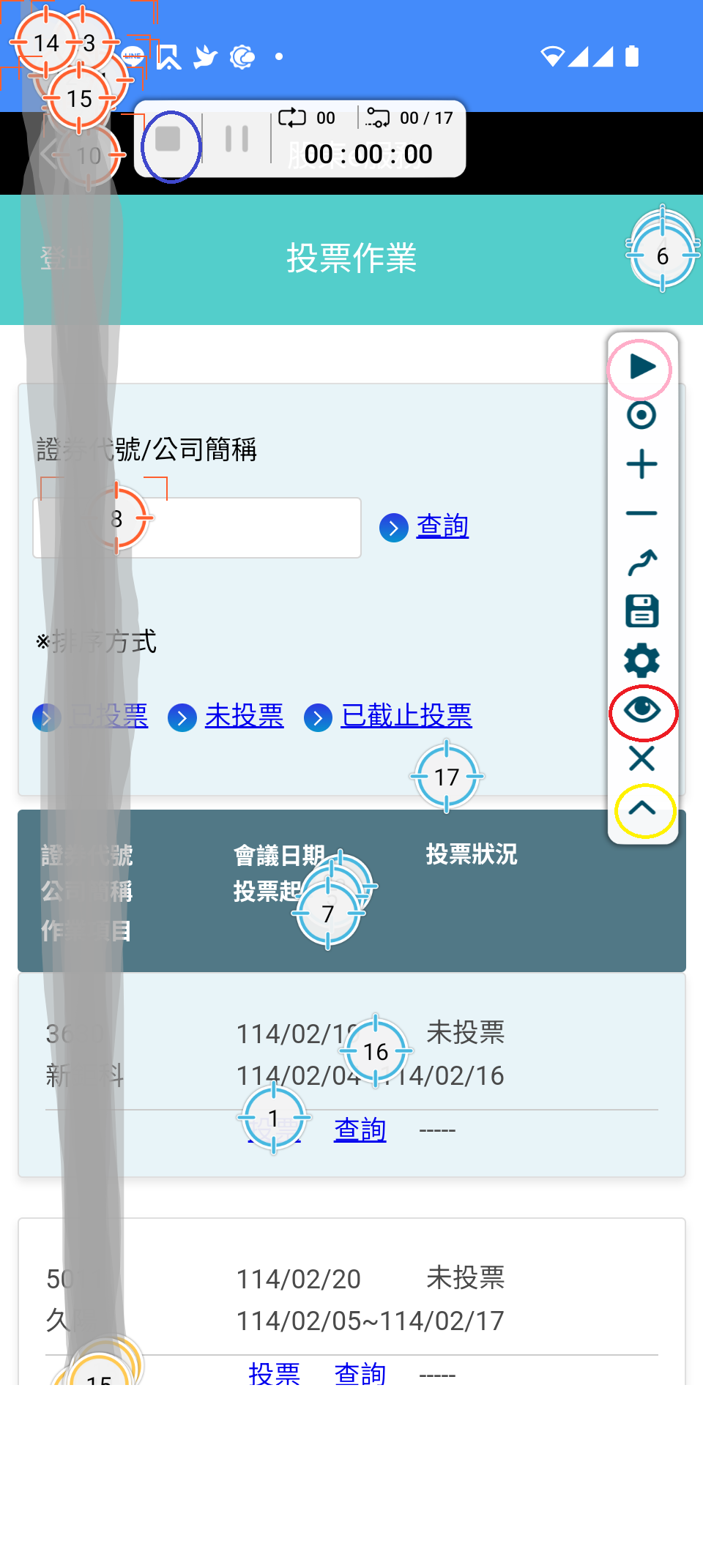
Task: Tap the stop recording square button
Action: click(168, 139)
